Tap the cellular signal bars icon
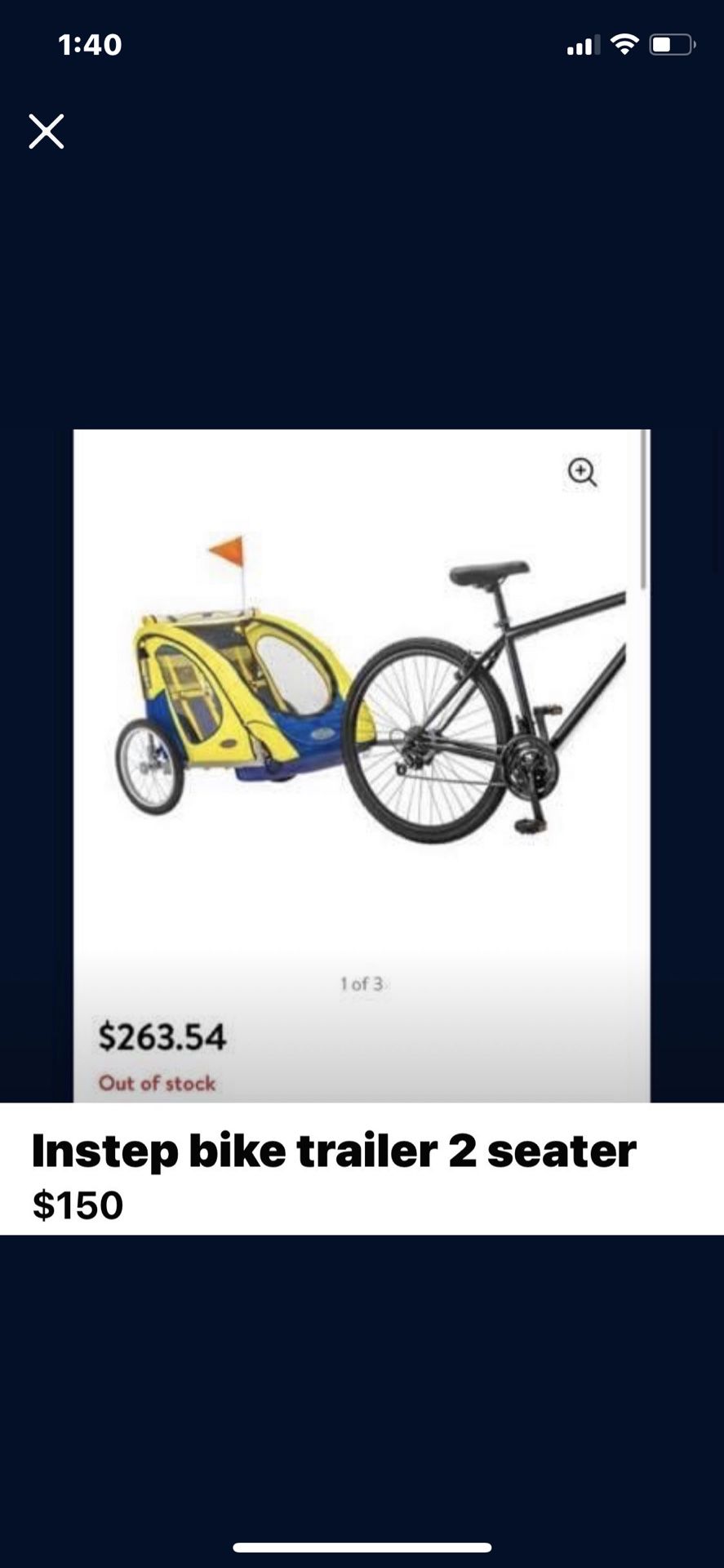This screenshot has height=1568, width=724. (580, 46)
